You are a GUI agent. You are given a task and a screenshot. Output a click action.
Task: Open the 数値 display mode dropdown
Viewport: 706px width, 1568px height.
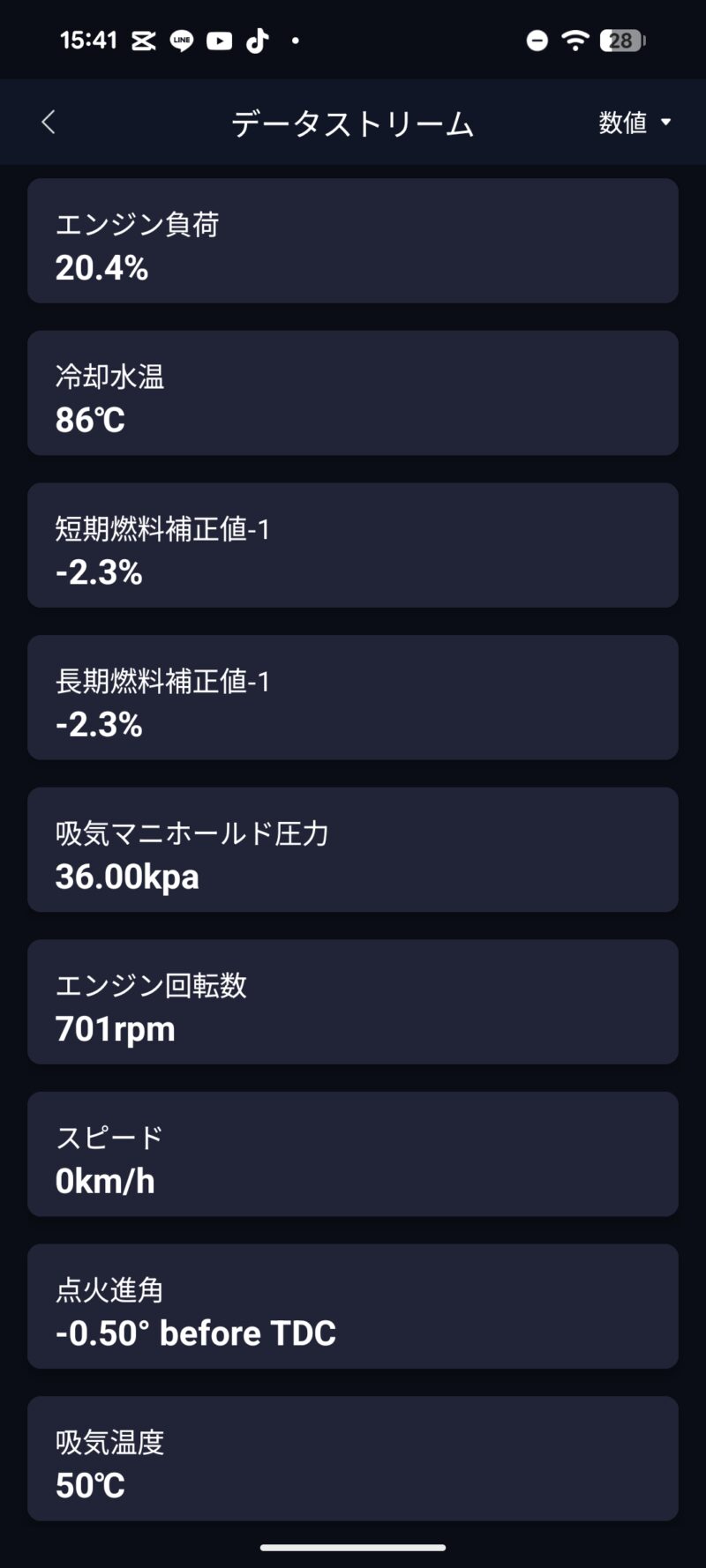point(635,123)
